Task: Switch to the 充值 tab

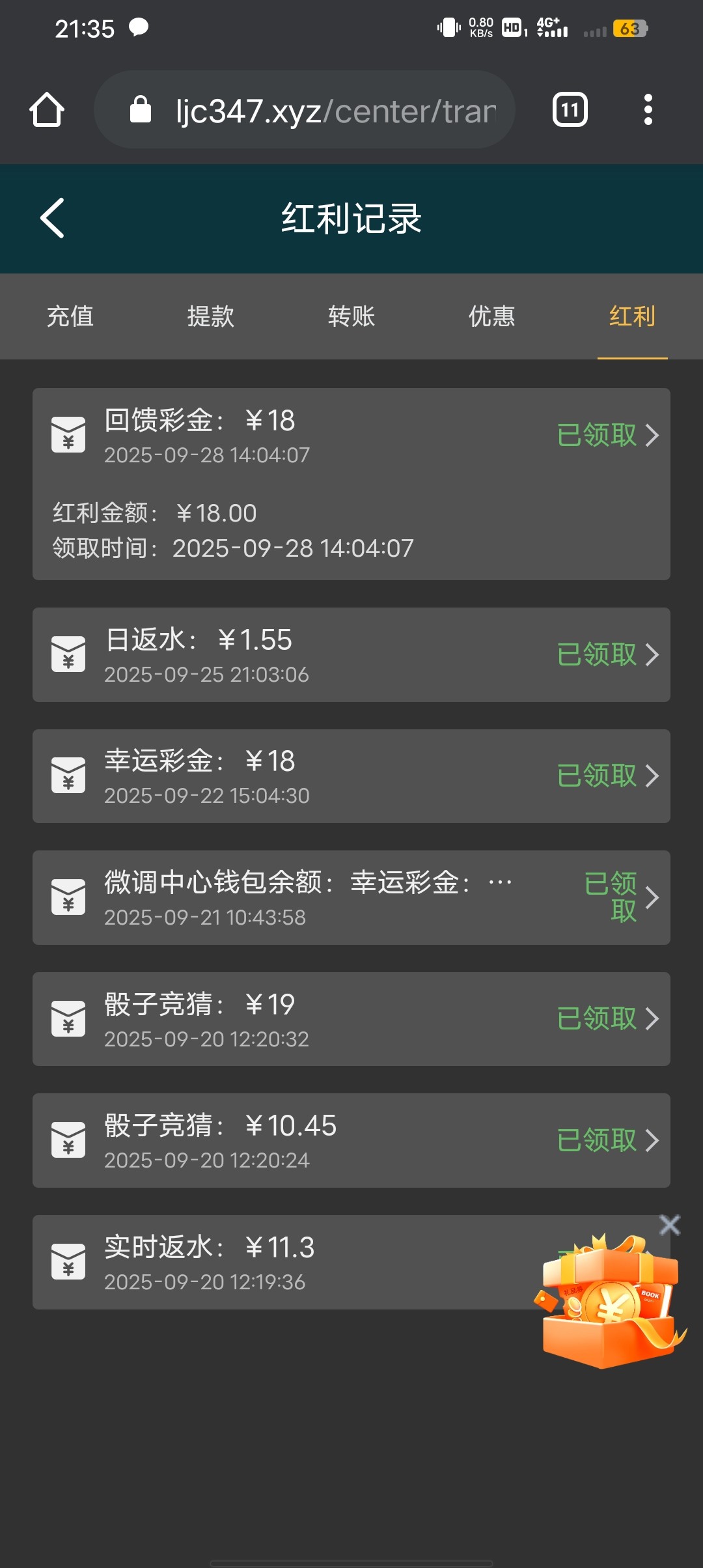Action: (69, 317)
